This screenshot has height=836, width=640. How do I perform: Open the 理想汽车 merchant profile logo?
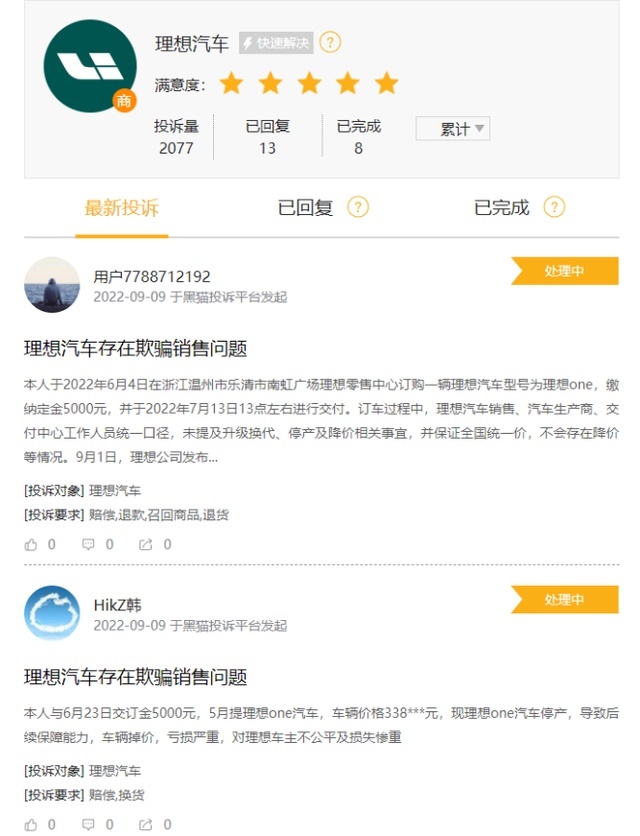coord(89,66)
